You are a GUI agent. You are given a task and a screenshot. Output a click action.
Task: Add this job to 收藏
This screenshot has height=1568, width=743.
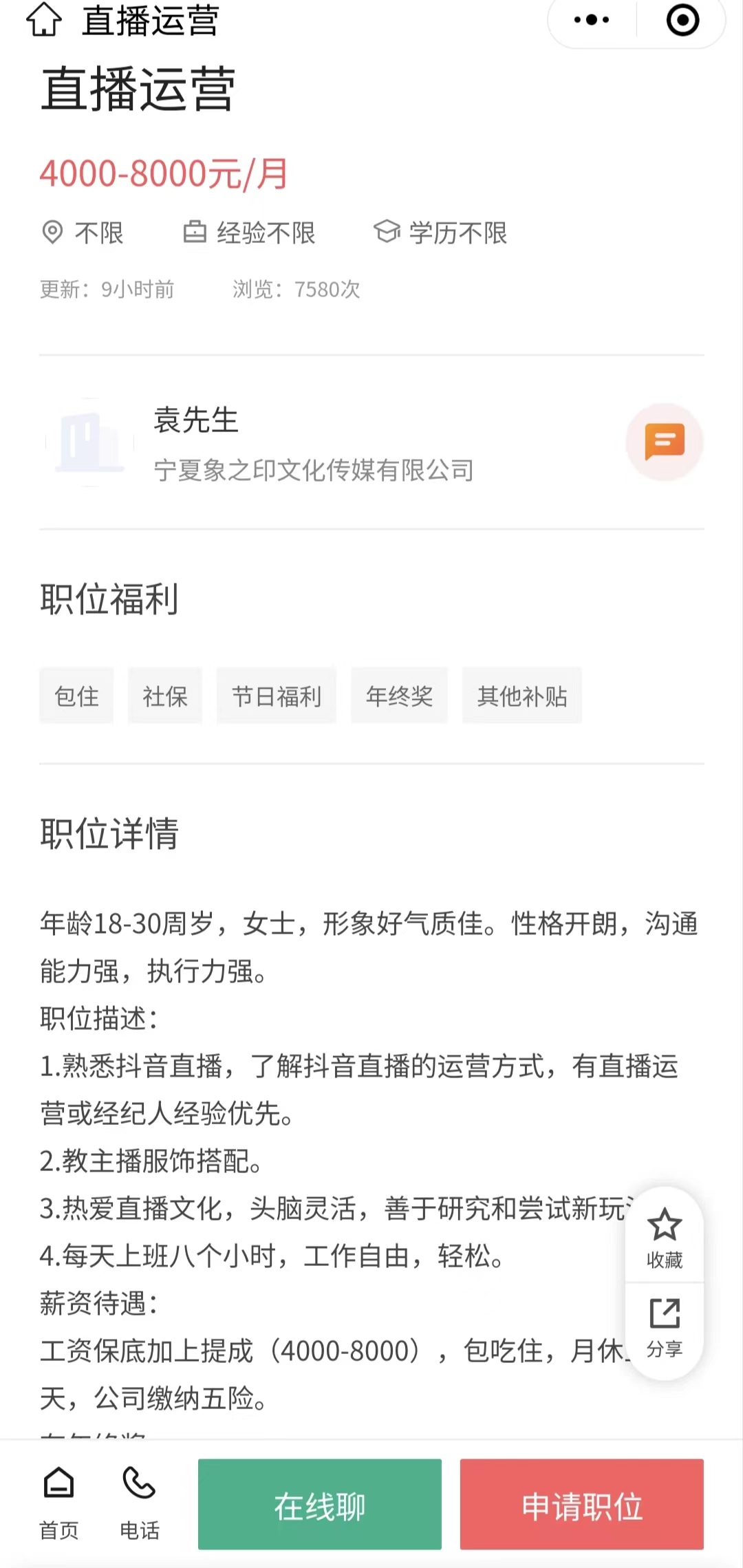click(664, 1237)
